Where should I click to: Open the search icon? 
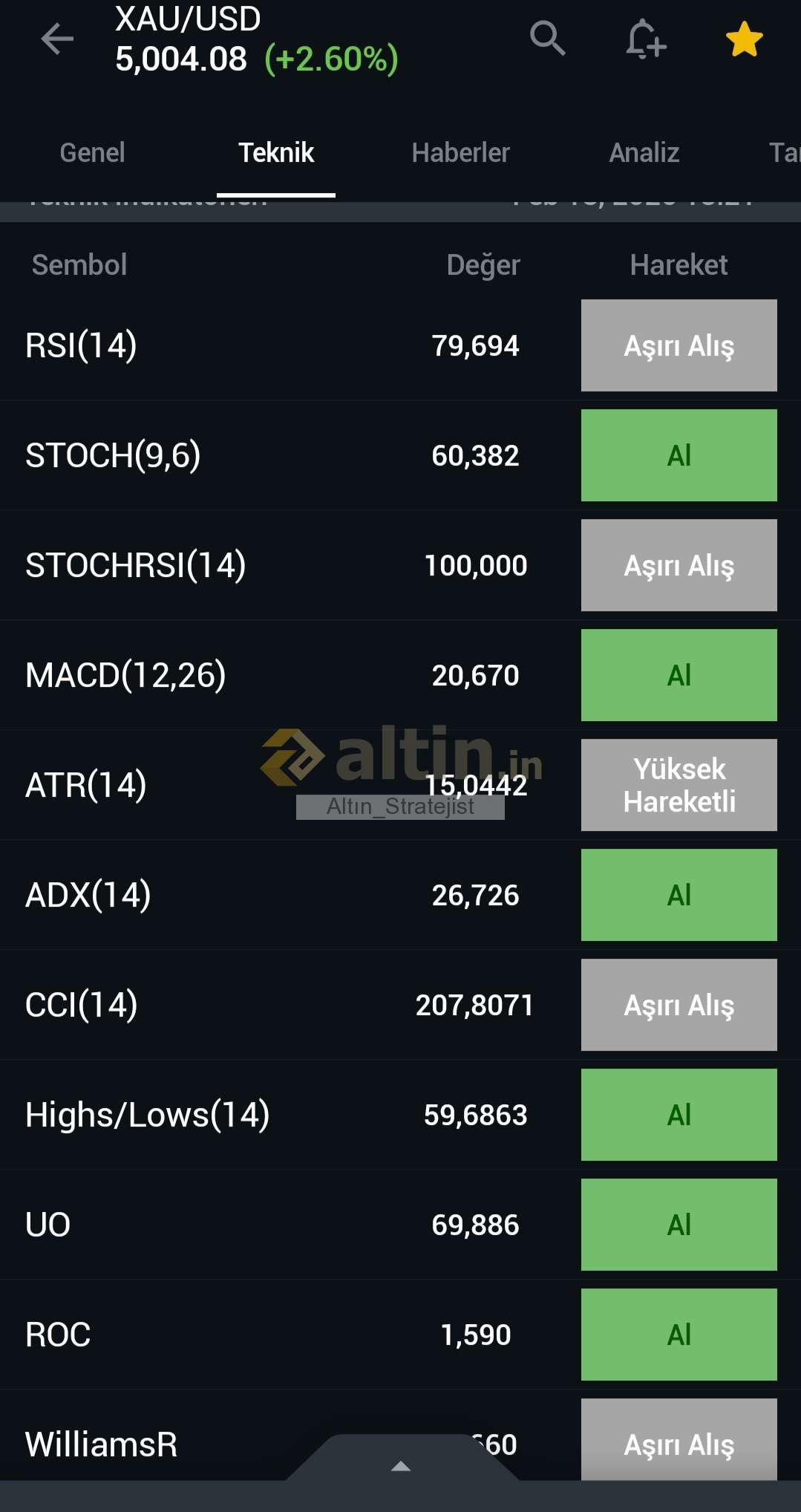click(548, 38)
